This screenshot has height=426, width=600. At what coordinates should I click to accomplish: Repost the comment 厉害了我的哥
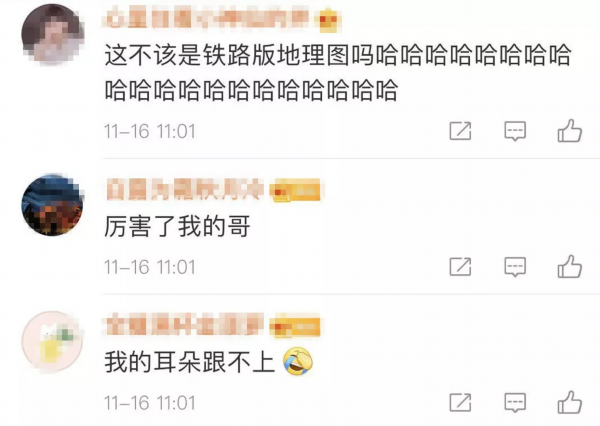(460, 267)
